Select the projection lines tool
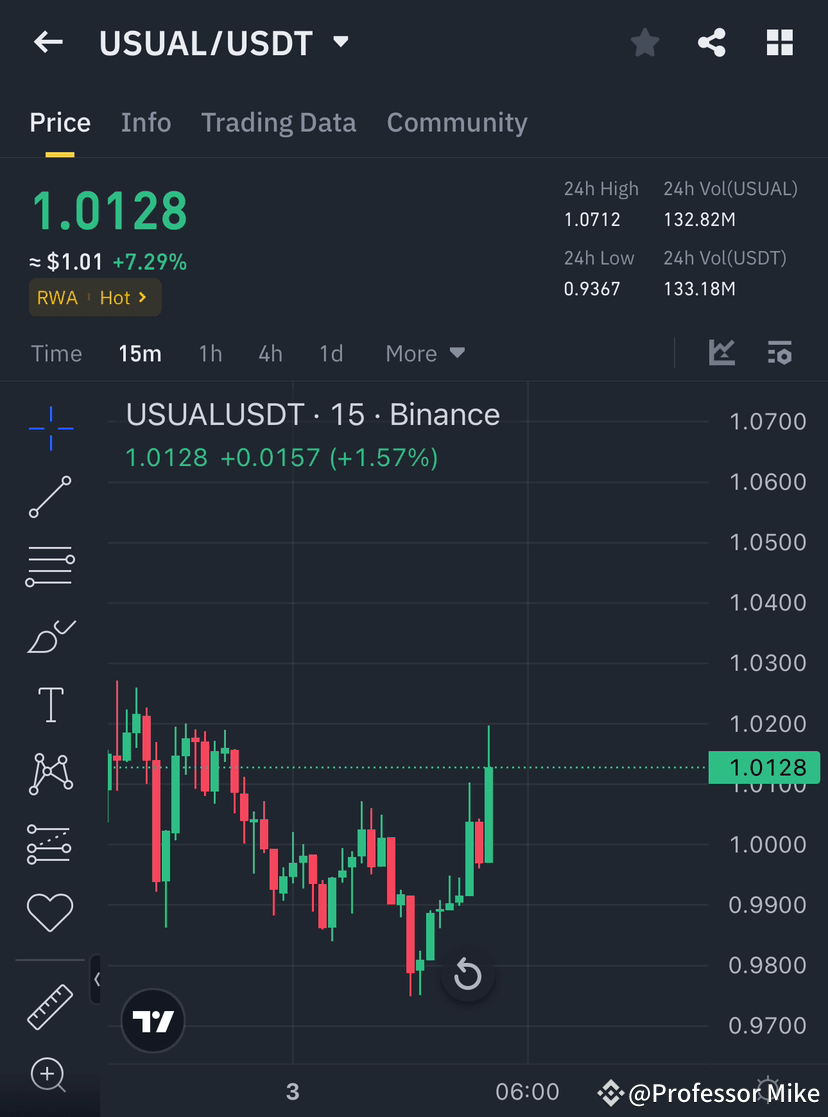This screenshot has height=1117, width=828. [x=50, y=843]
